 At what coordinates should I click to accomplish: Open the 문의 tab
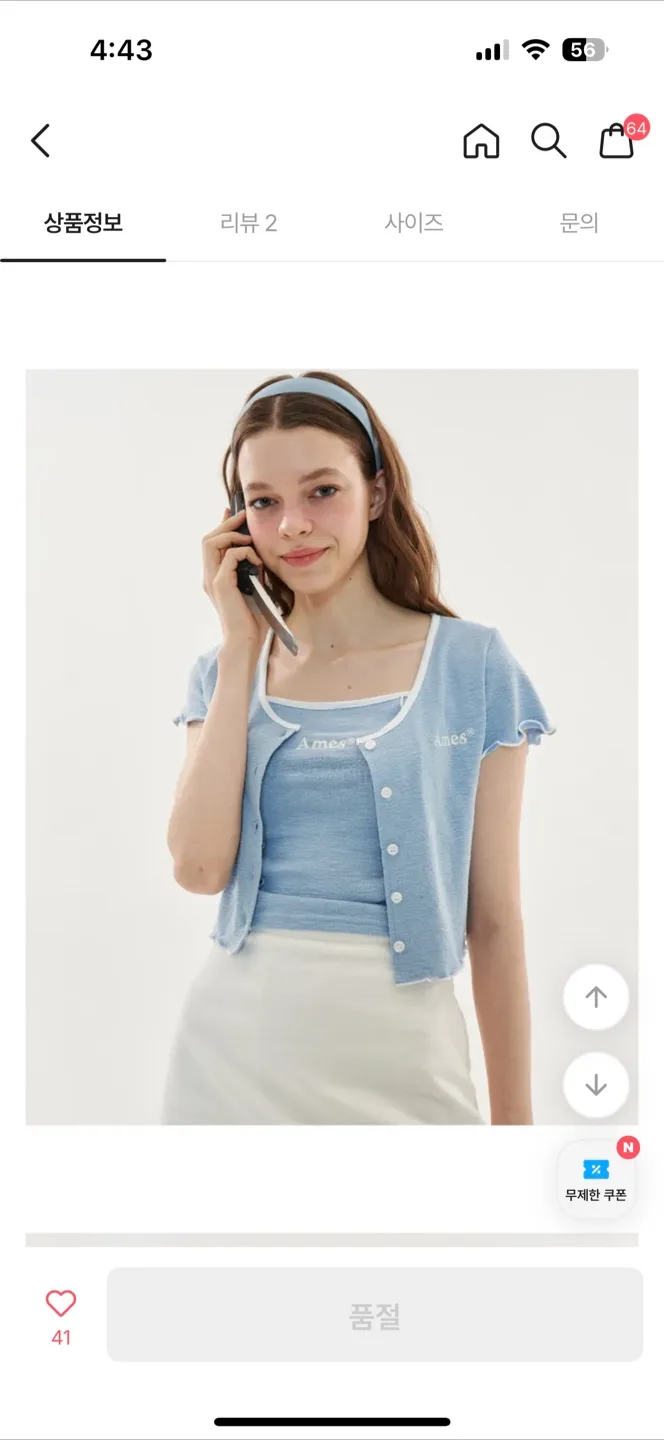pos(579,223)
